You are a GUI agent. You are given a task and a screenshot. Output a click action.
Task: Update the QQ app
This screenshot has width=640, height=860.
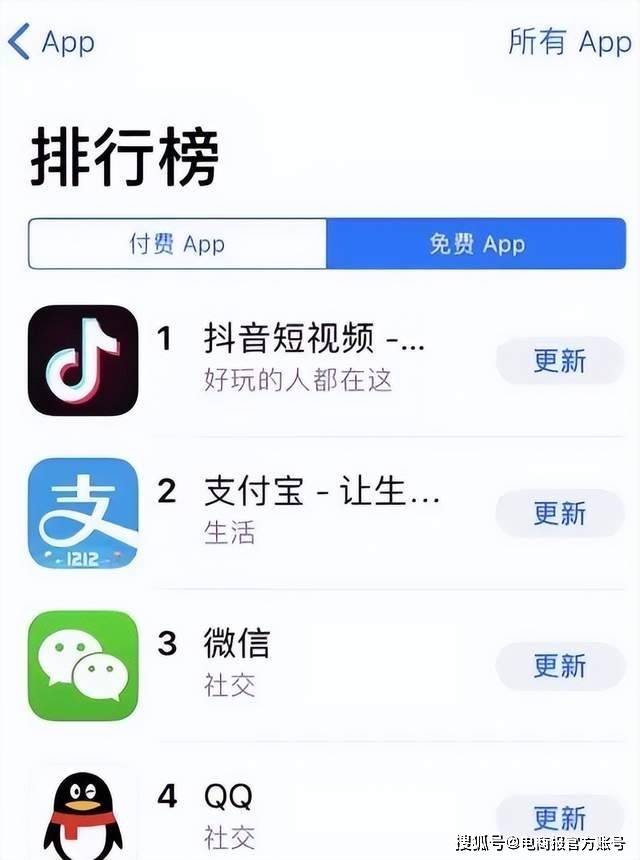pyautogui.click(x=559, y=818)
